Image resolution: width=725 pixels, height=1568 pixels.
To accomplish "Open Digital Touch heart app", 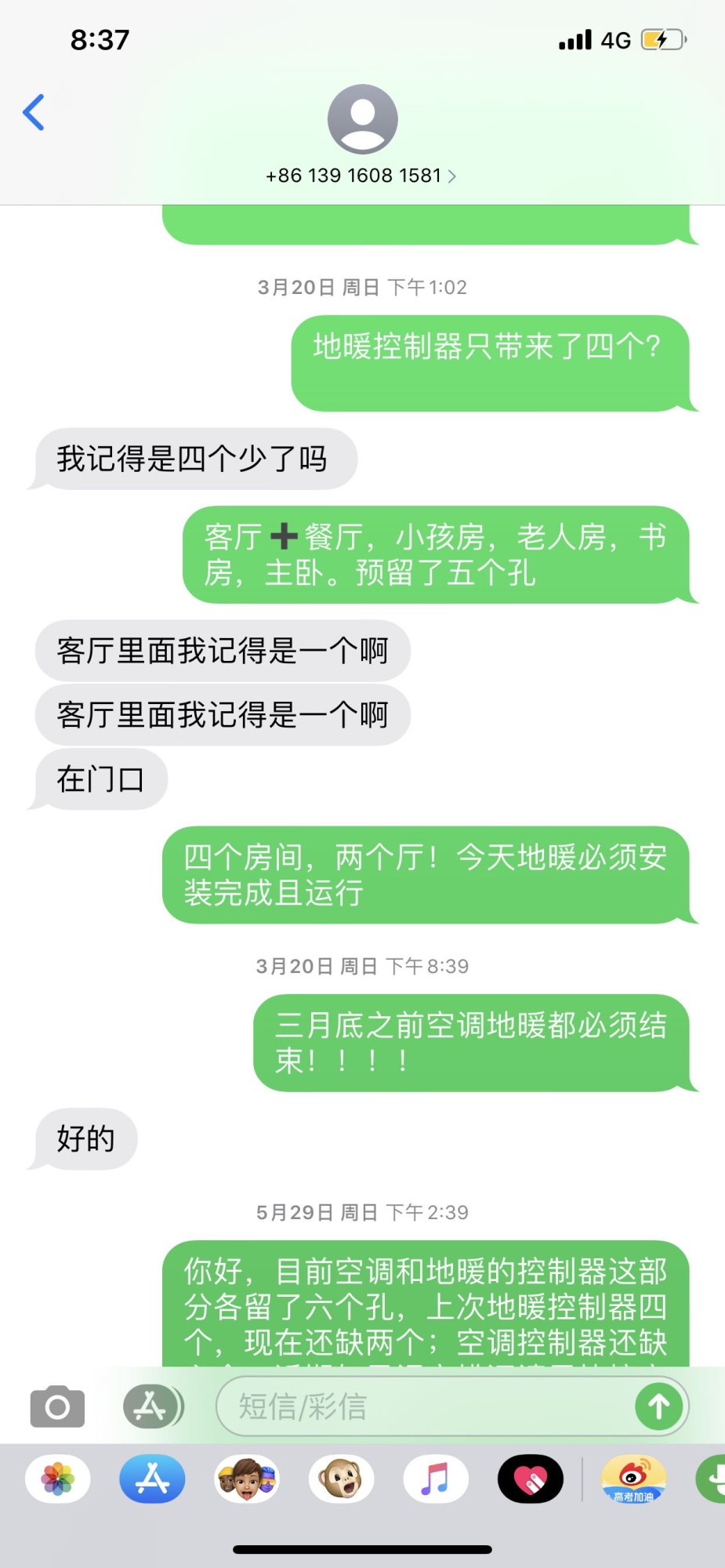I will 531,1479.
